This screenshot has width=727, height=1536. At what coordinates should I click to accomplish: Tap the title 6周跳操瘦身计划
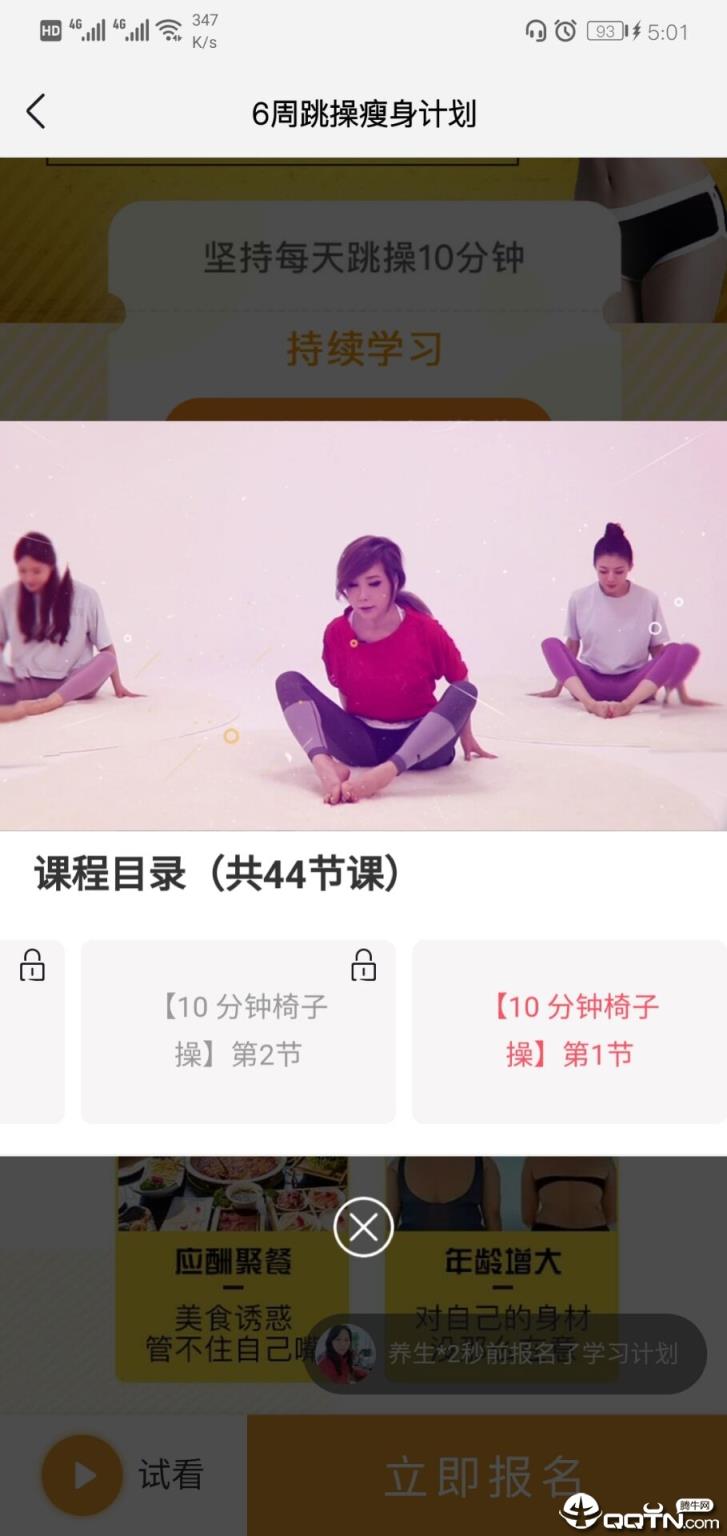point(363,113)
